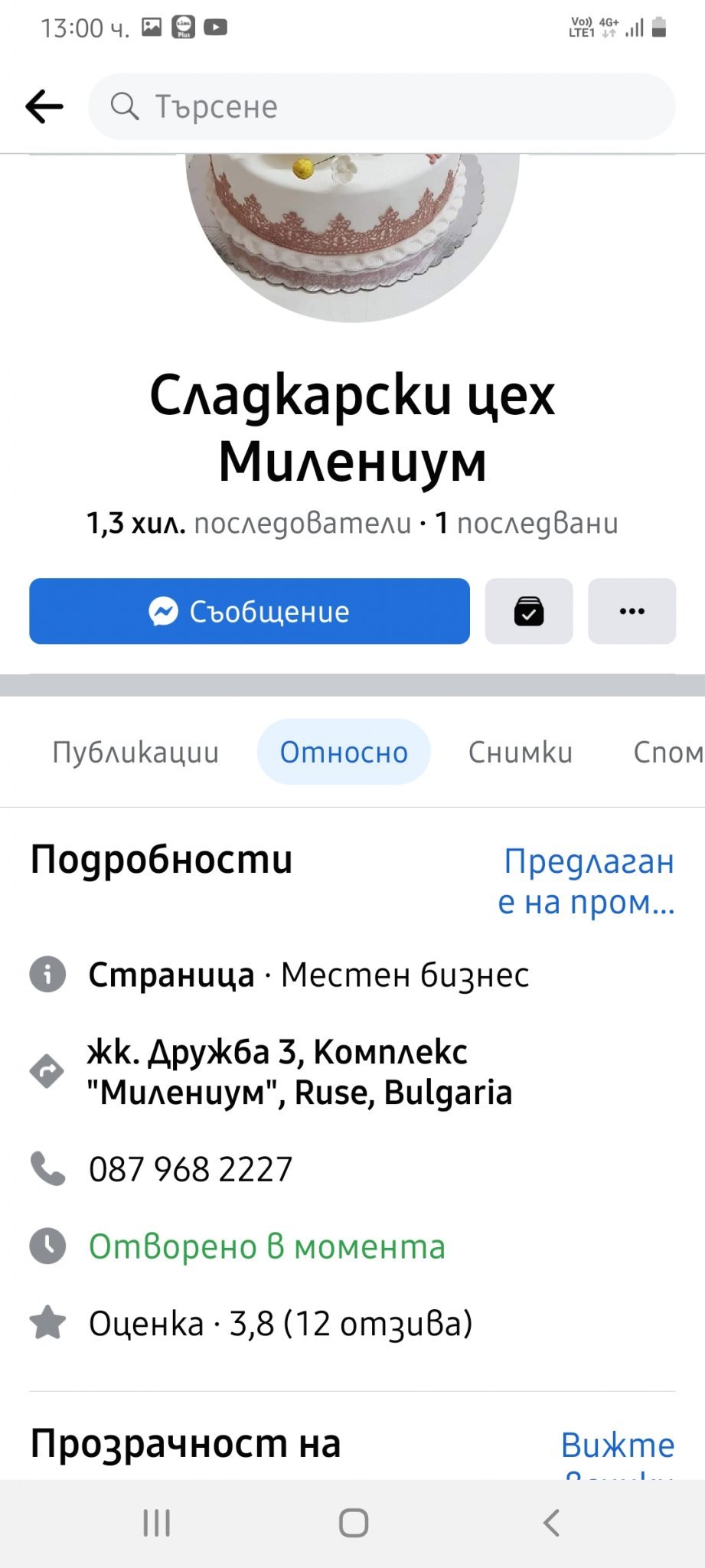Tap the Предлагане на пром… link
Image resolution: width=705 pixels, height=1568 pixels.
click(x=586, y=881)
